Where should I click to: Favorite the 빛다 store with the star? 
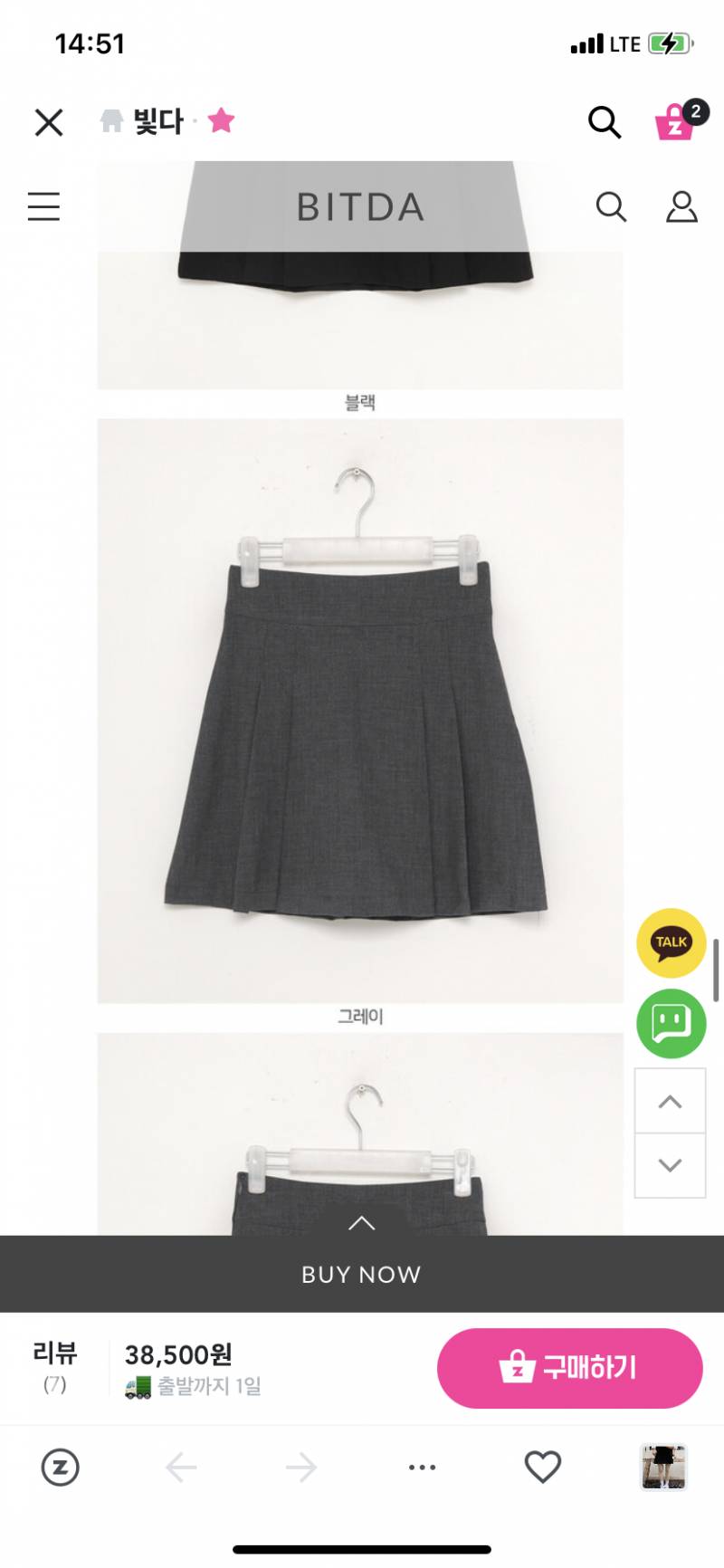click(x=221, y=120)
